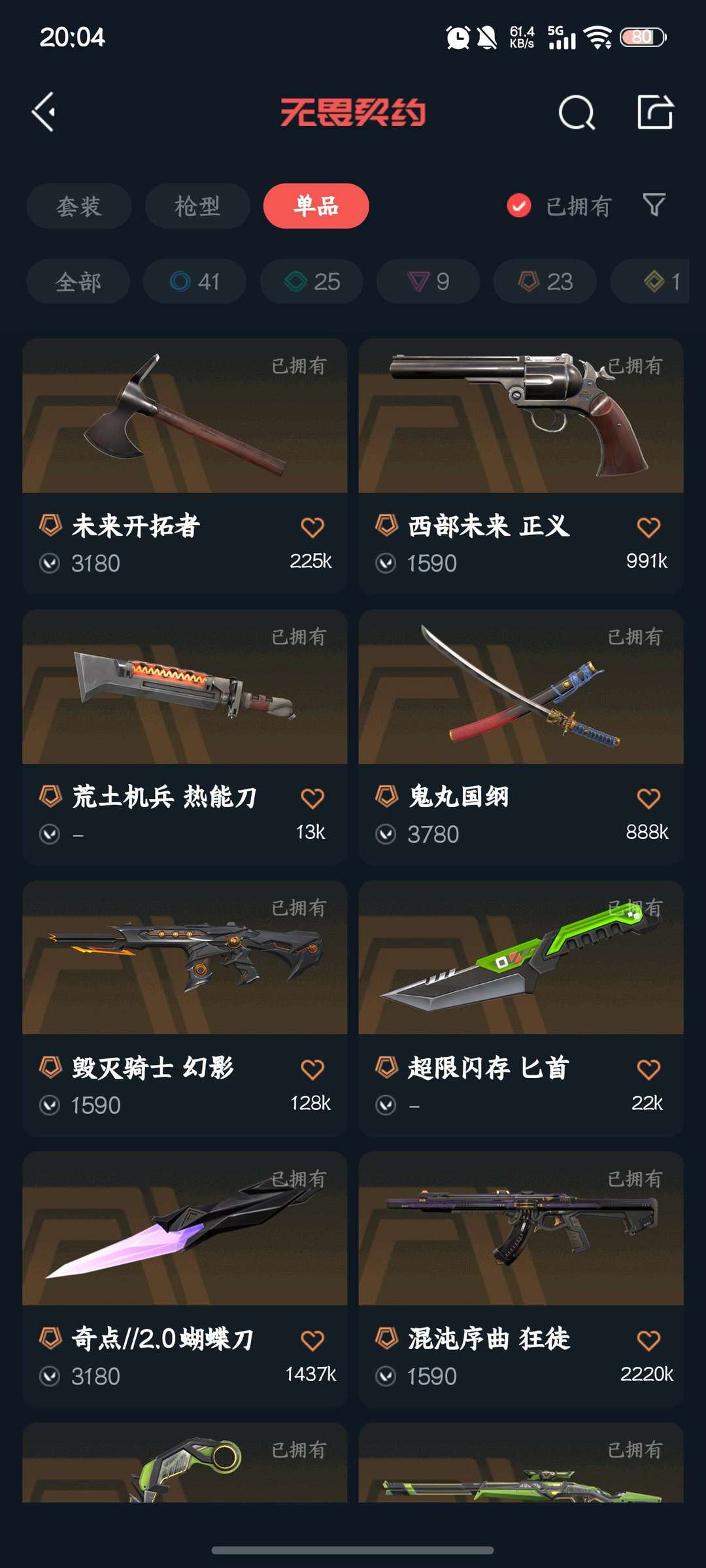Viewport: 706px width, 1568px height.
Task: Toggle the 已拥有 checkbox filter
Action: point(519,206)
